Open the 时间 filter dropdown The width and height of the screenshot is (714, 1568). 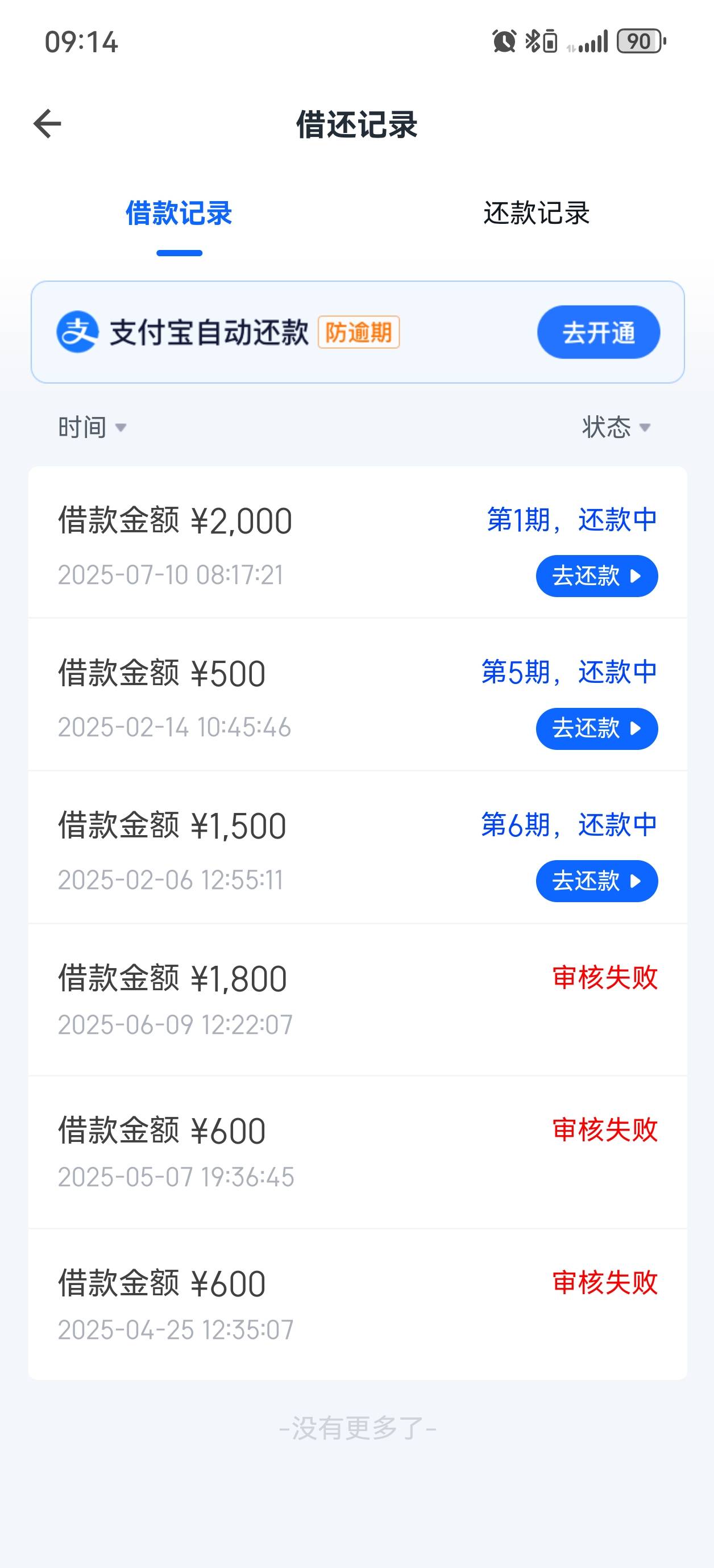pyautogui.click(x=92, y=427)
